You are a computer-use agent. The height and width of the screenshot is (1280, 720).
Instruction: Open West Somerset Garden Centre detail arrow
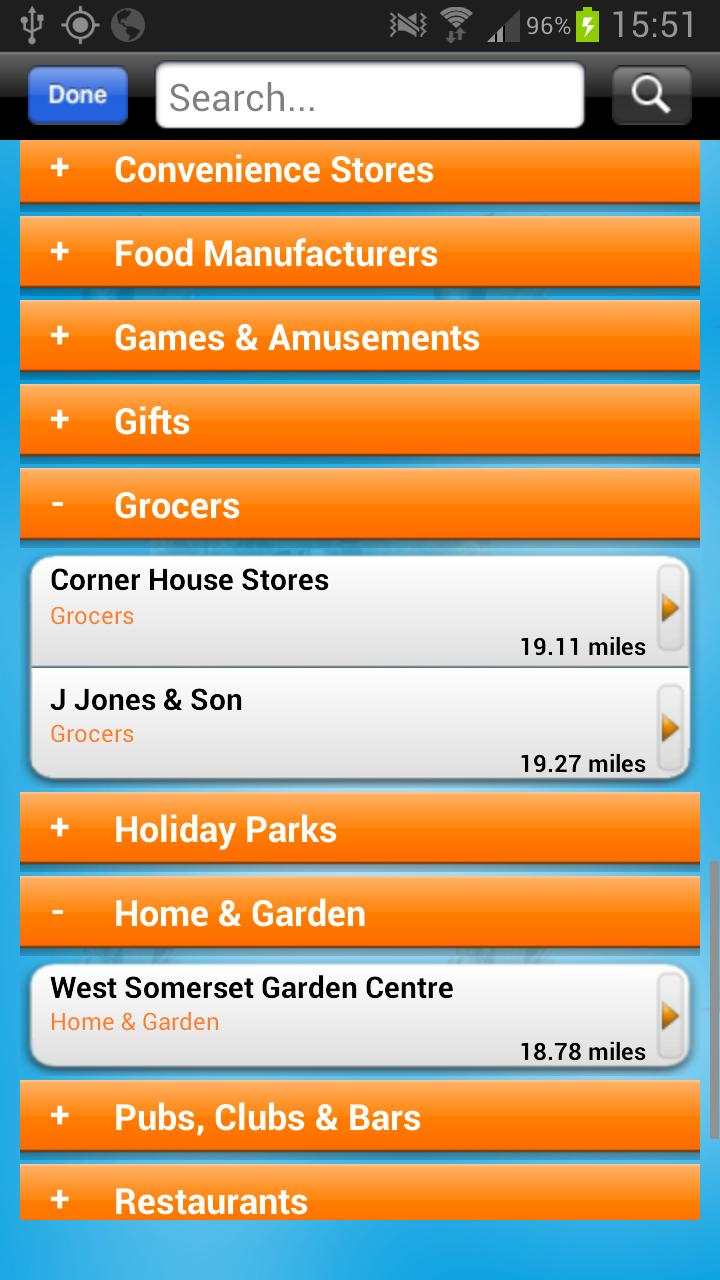click(668, 1016)
